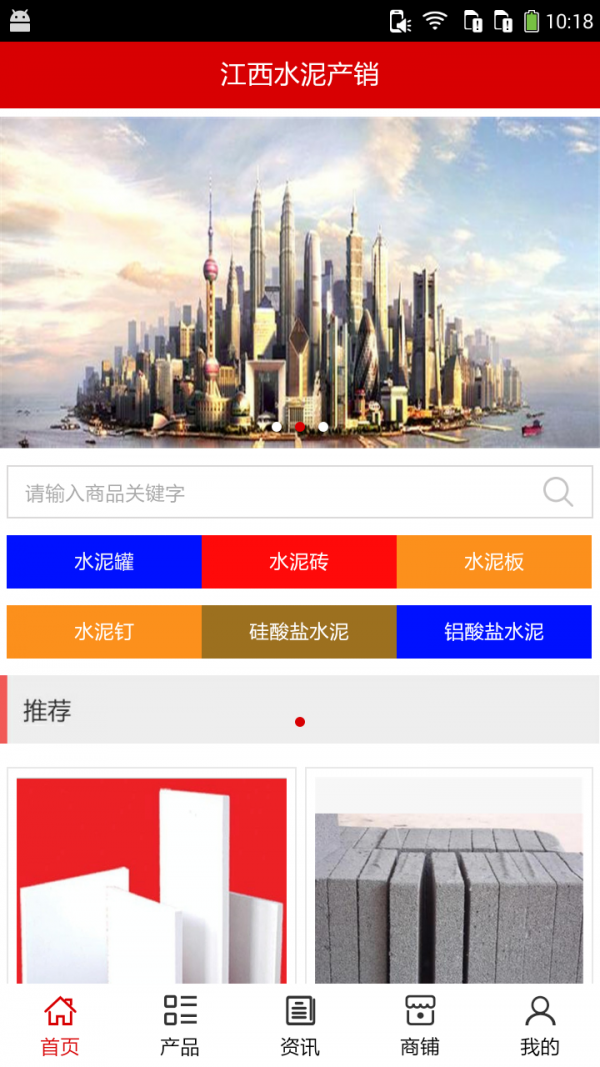Screen dimensions: 600x1067
Task: Select the 水泥板 category
Action: 494,562
